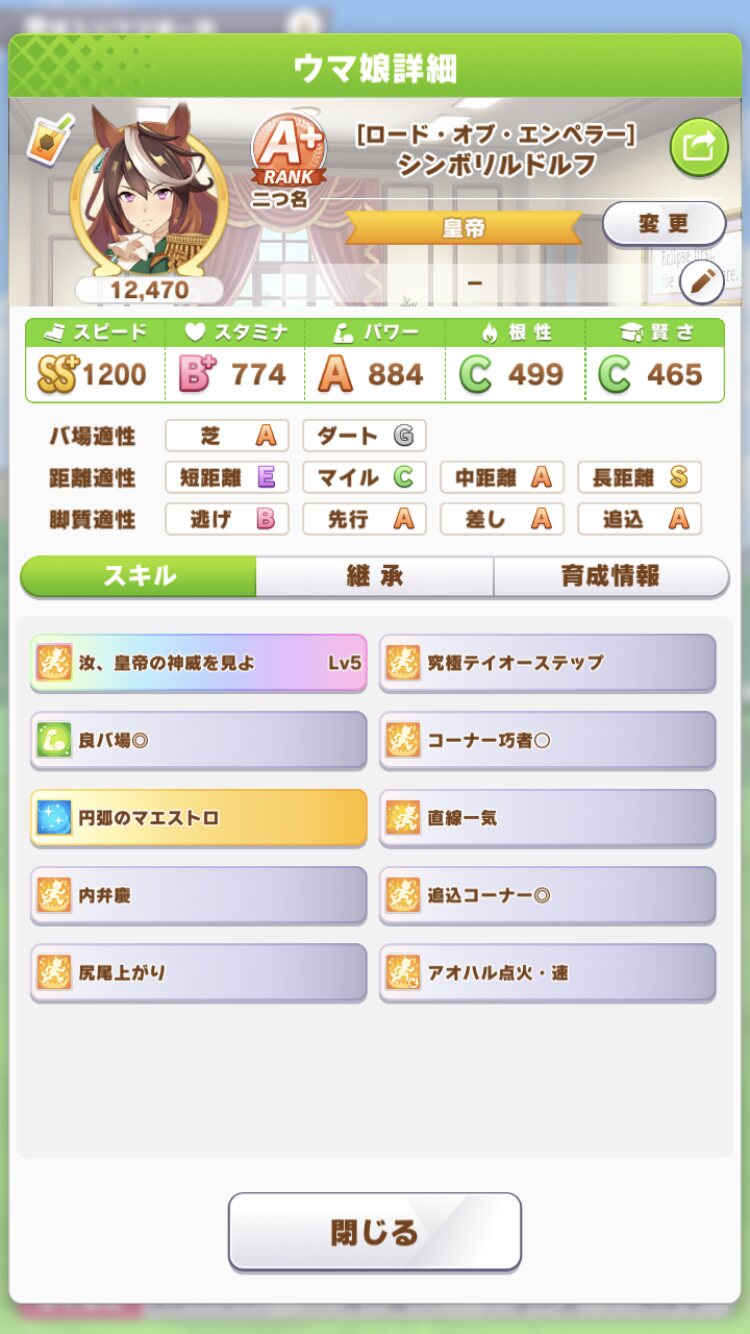This screenshot has height=1334, width=750.
Task: Open the コーナー巧者○ skill
Action: click(x=547, y=740)
